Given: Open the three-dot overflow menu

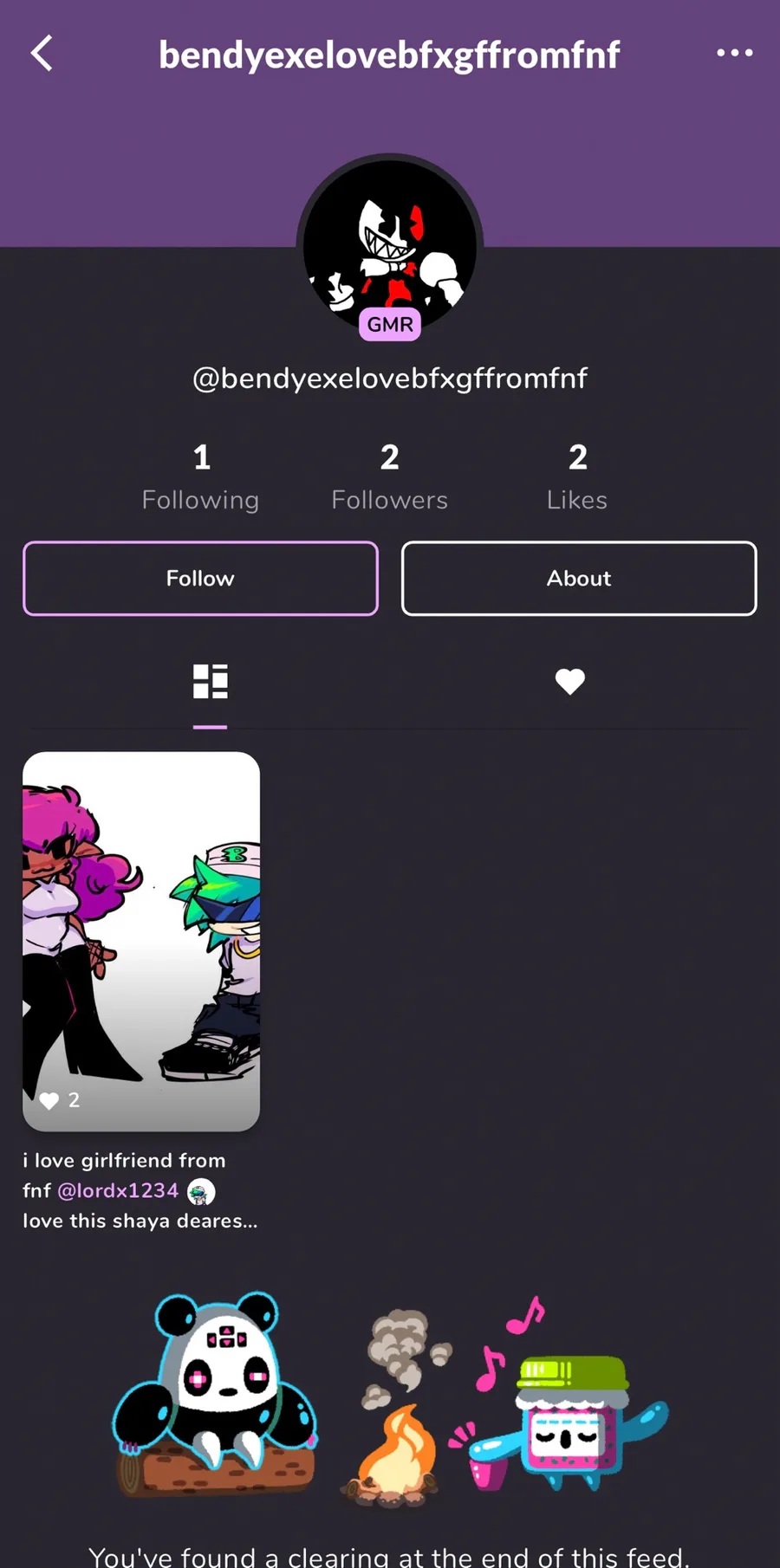Looking at the screenshot, I should tap(734, 53).
